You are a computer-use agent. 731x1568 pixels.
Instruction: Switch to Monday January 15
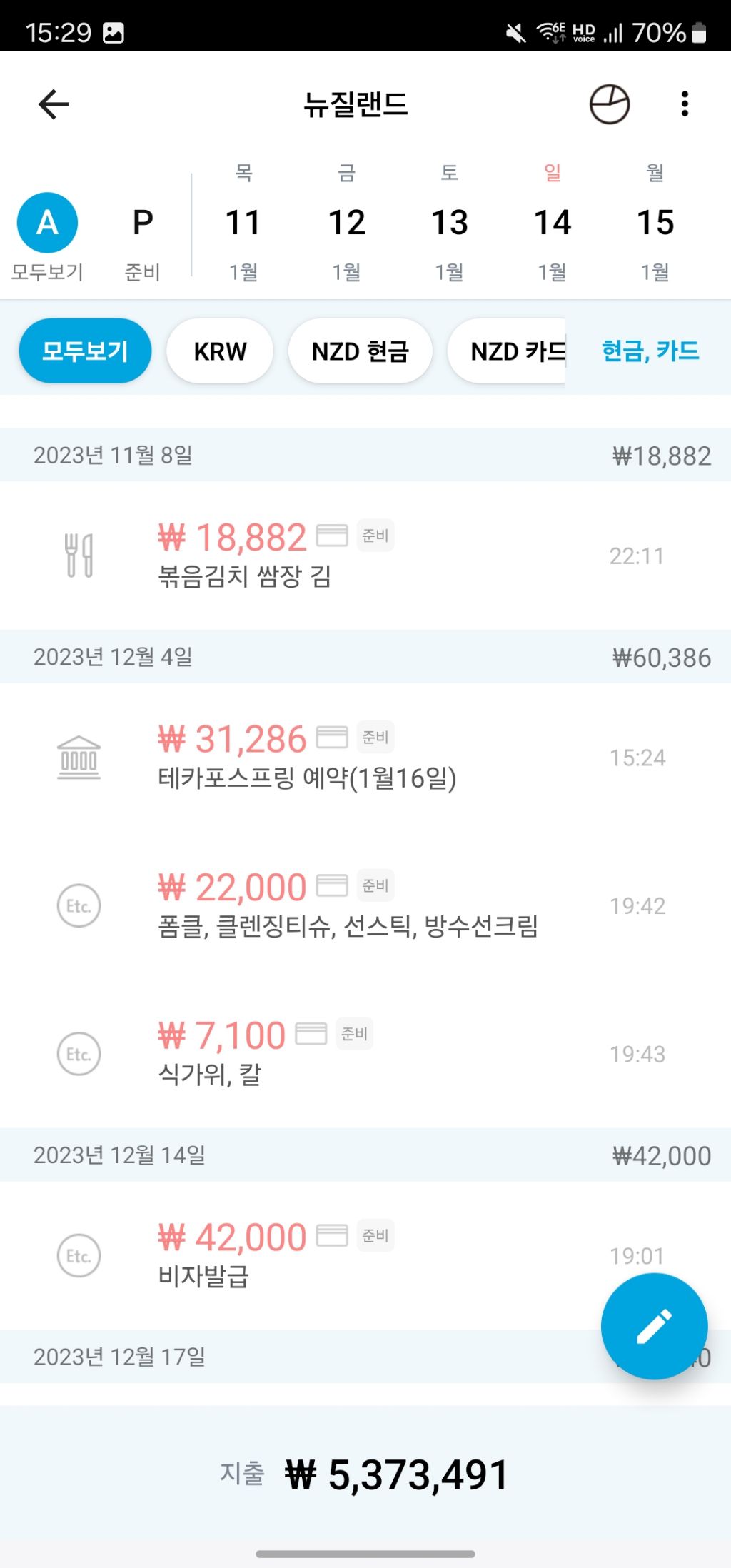click(x=655, y=223)
